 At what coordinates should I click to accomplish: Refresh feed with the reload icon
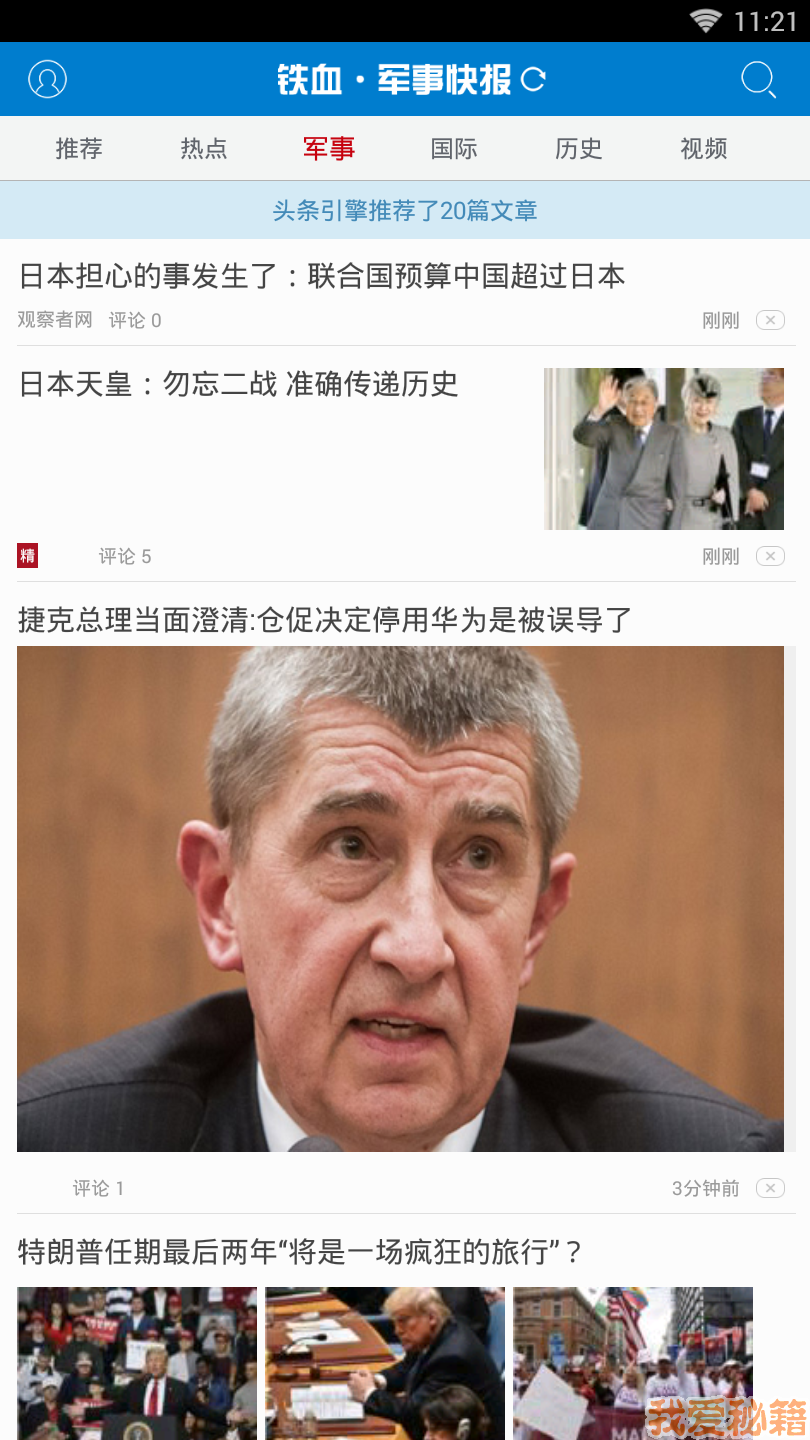534,79
